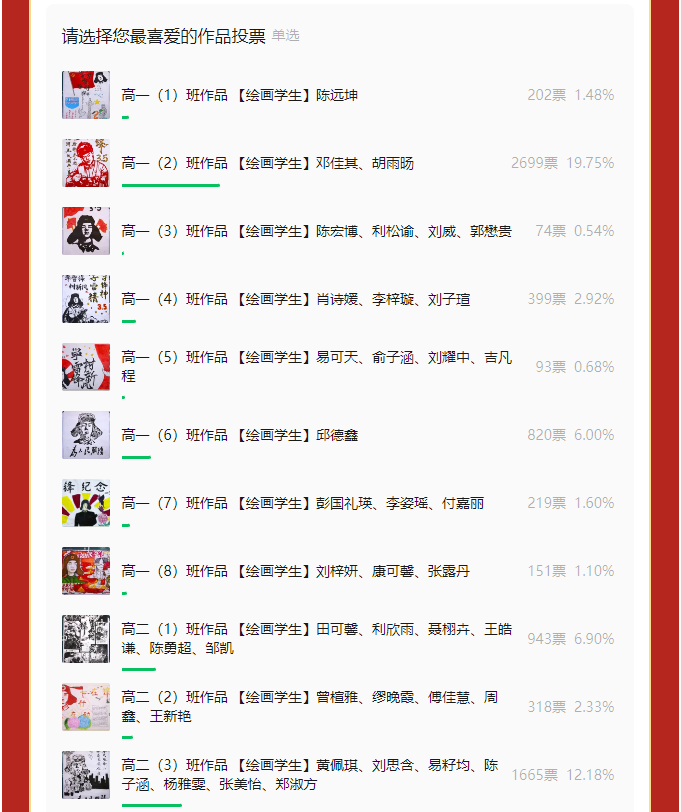Select 高二（1）班作品 by 田可馨 and team
This screenshot has height=812, width=681.
(316, 638)
